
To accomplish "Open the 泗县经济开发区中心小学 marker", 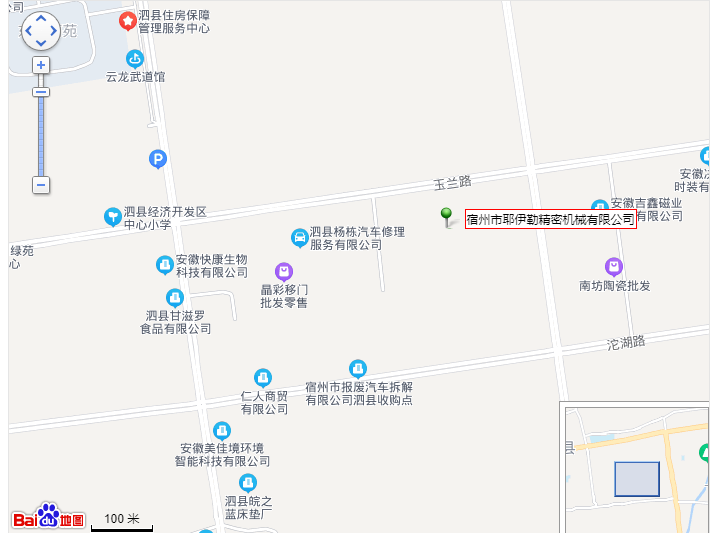I will click(x=112, y=216).
